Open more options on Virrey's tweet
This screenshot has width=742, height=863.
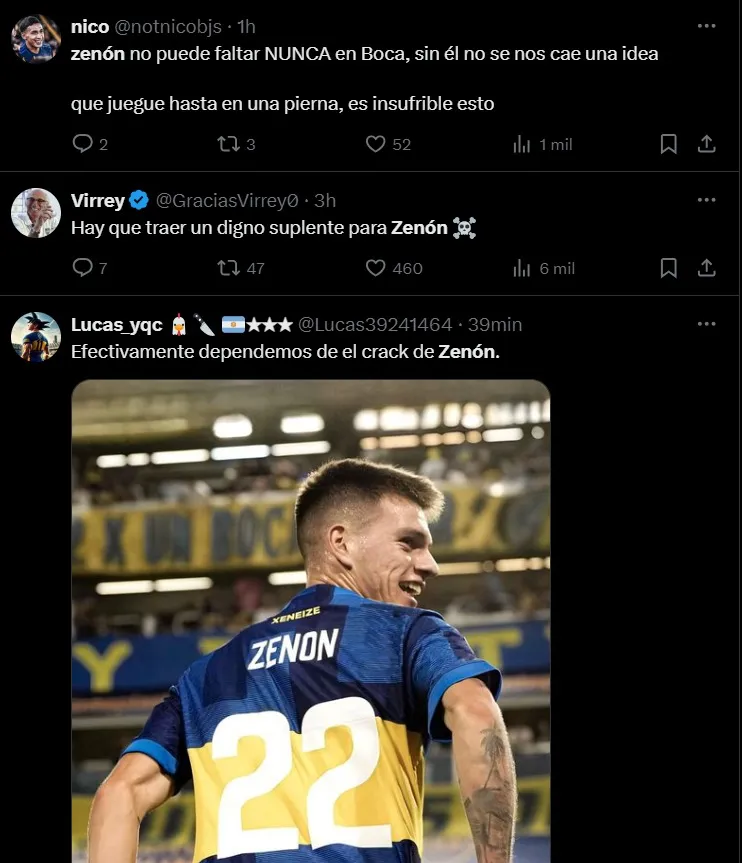click(706, 200)
